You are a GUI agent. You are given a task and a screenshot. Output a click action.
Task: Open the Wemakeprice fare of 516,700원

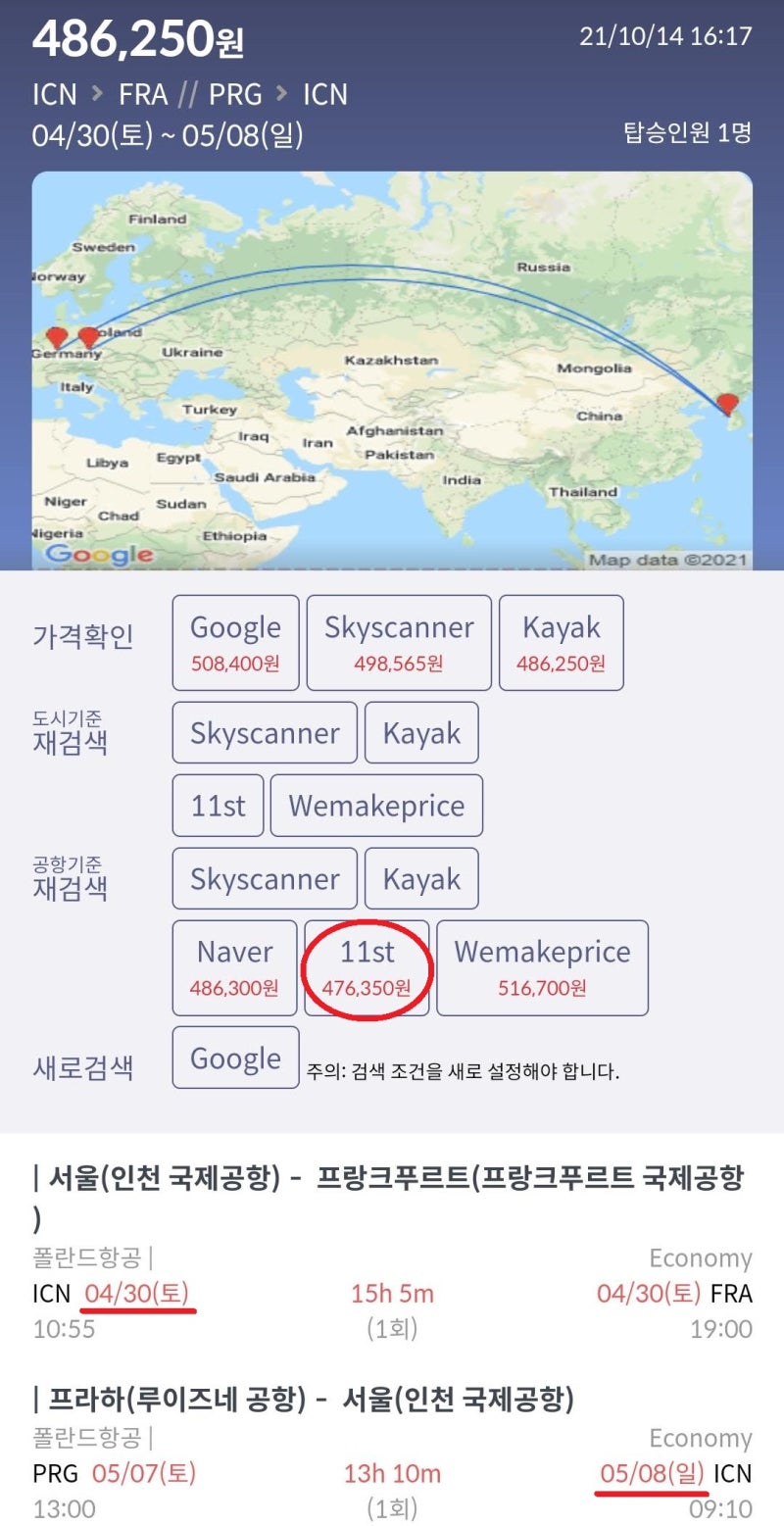pyautogui.click(x=542, y=967)
